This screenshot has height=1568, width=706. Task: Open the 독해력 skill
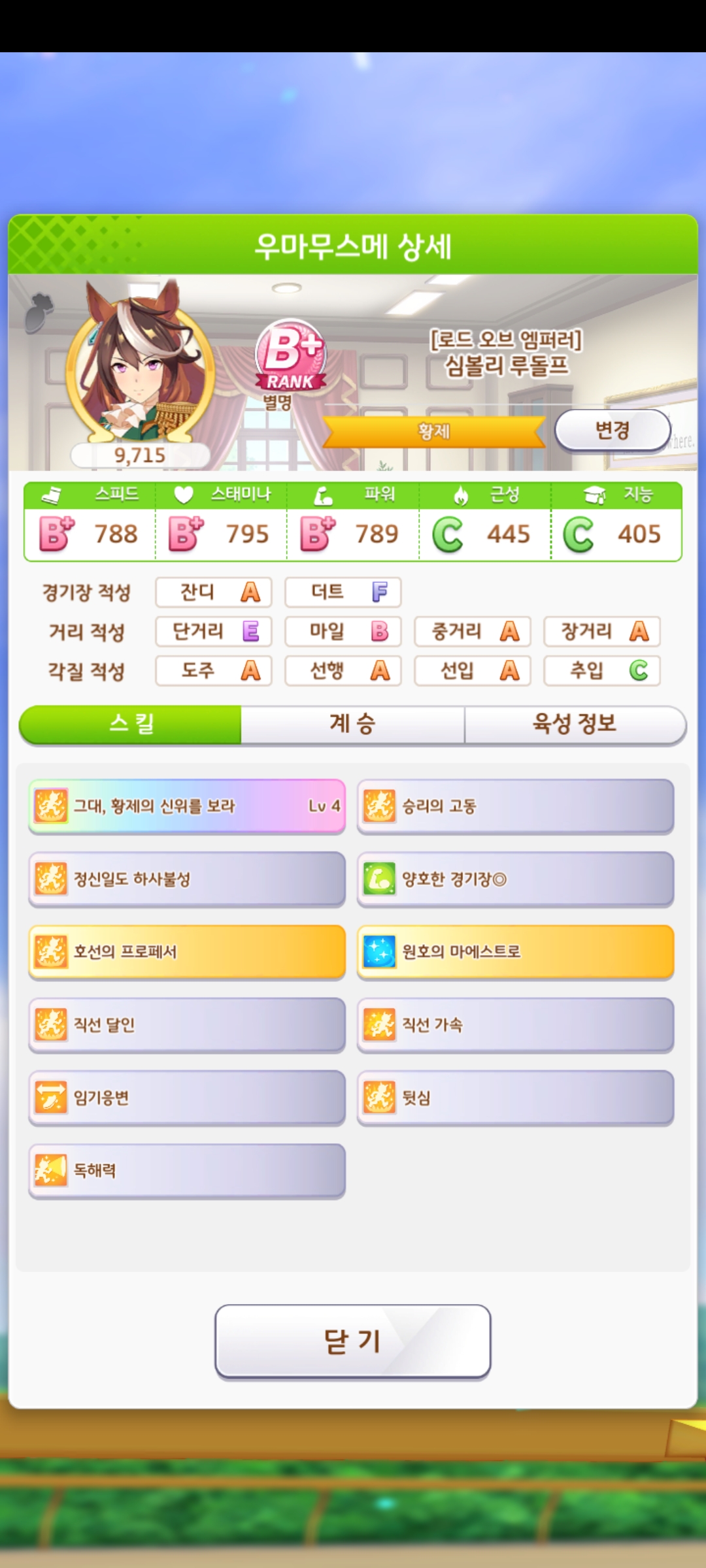click(187, 1171)
